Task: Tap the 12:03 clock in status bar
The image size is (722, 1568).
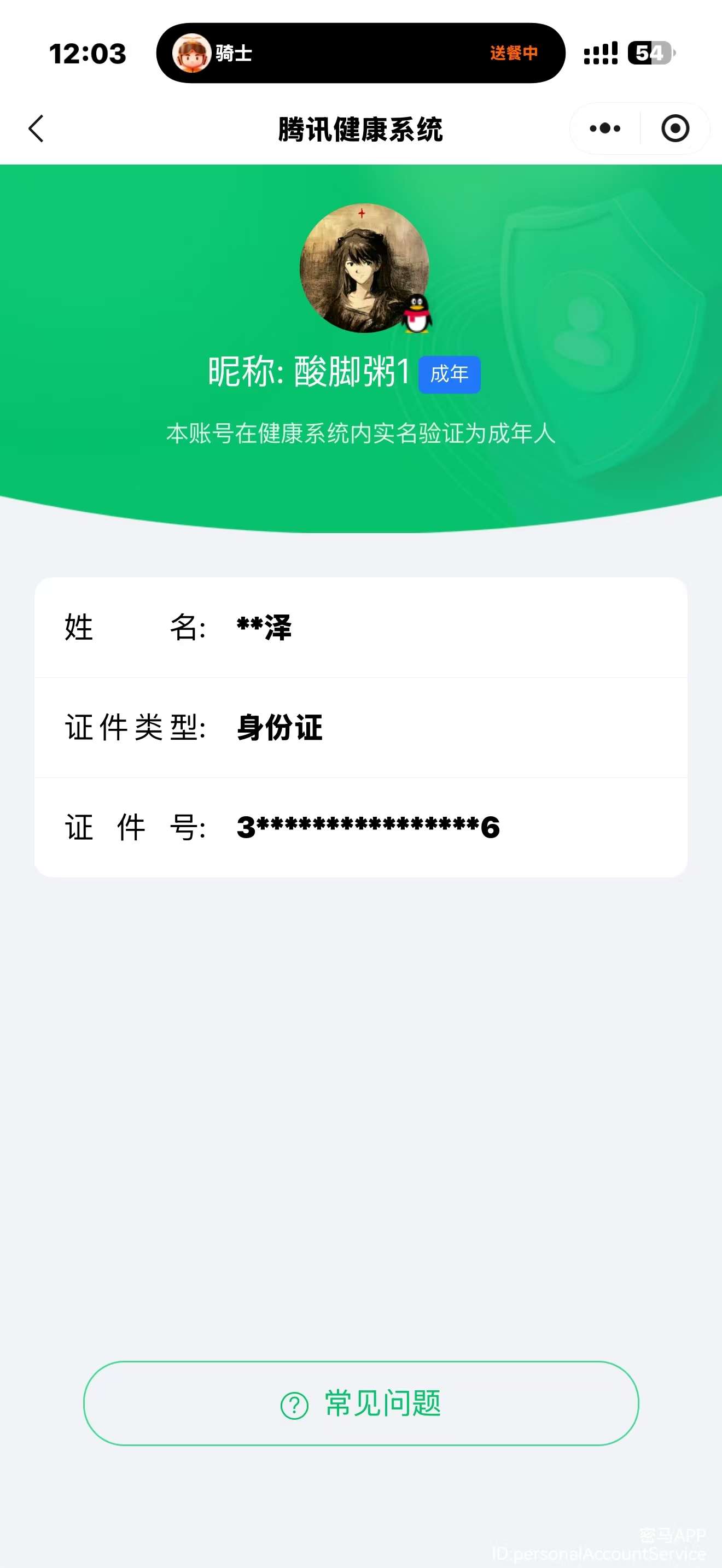Action: coord(88,54)
